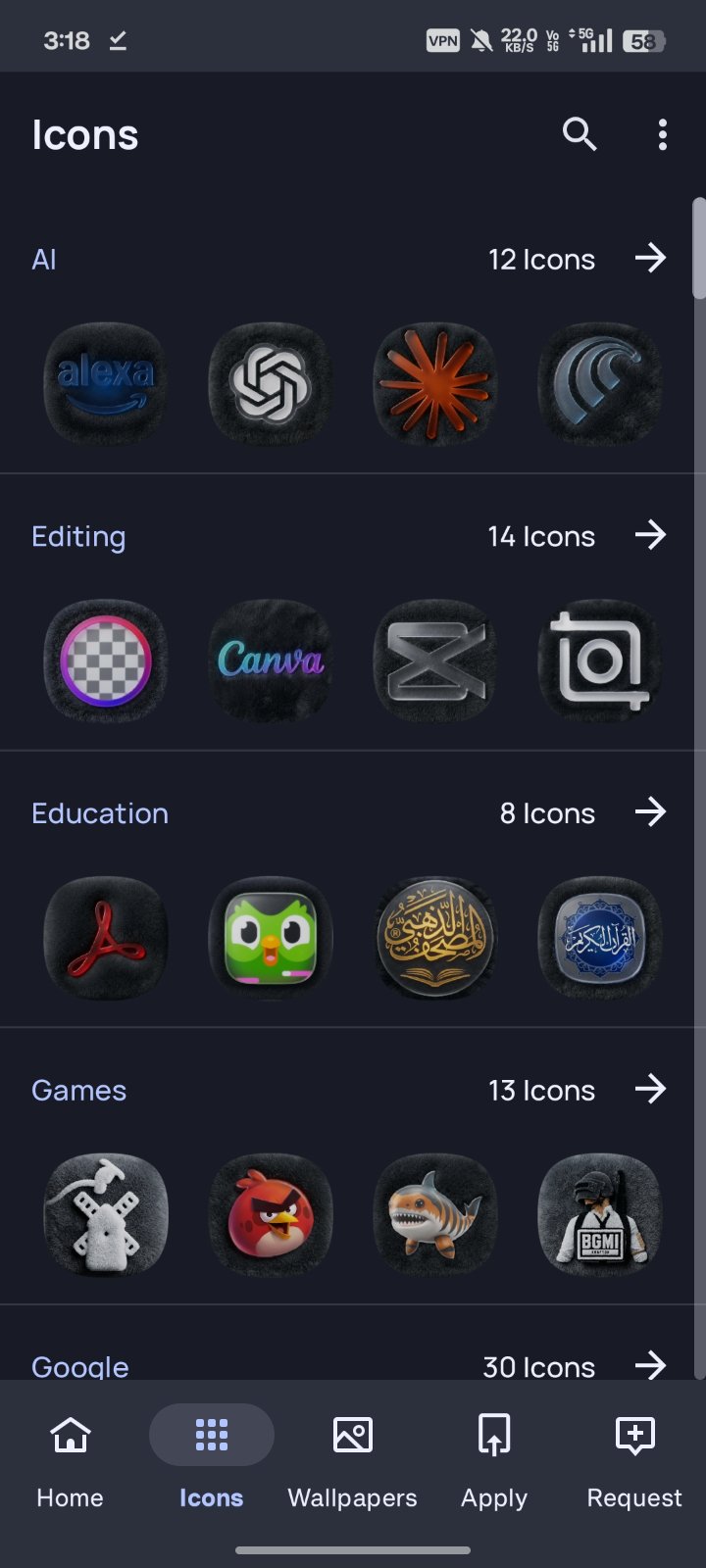Screen dimensions: 706x1568
Task: Open the Apply tab
Action: [x=494, y=1457]
